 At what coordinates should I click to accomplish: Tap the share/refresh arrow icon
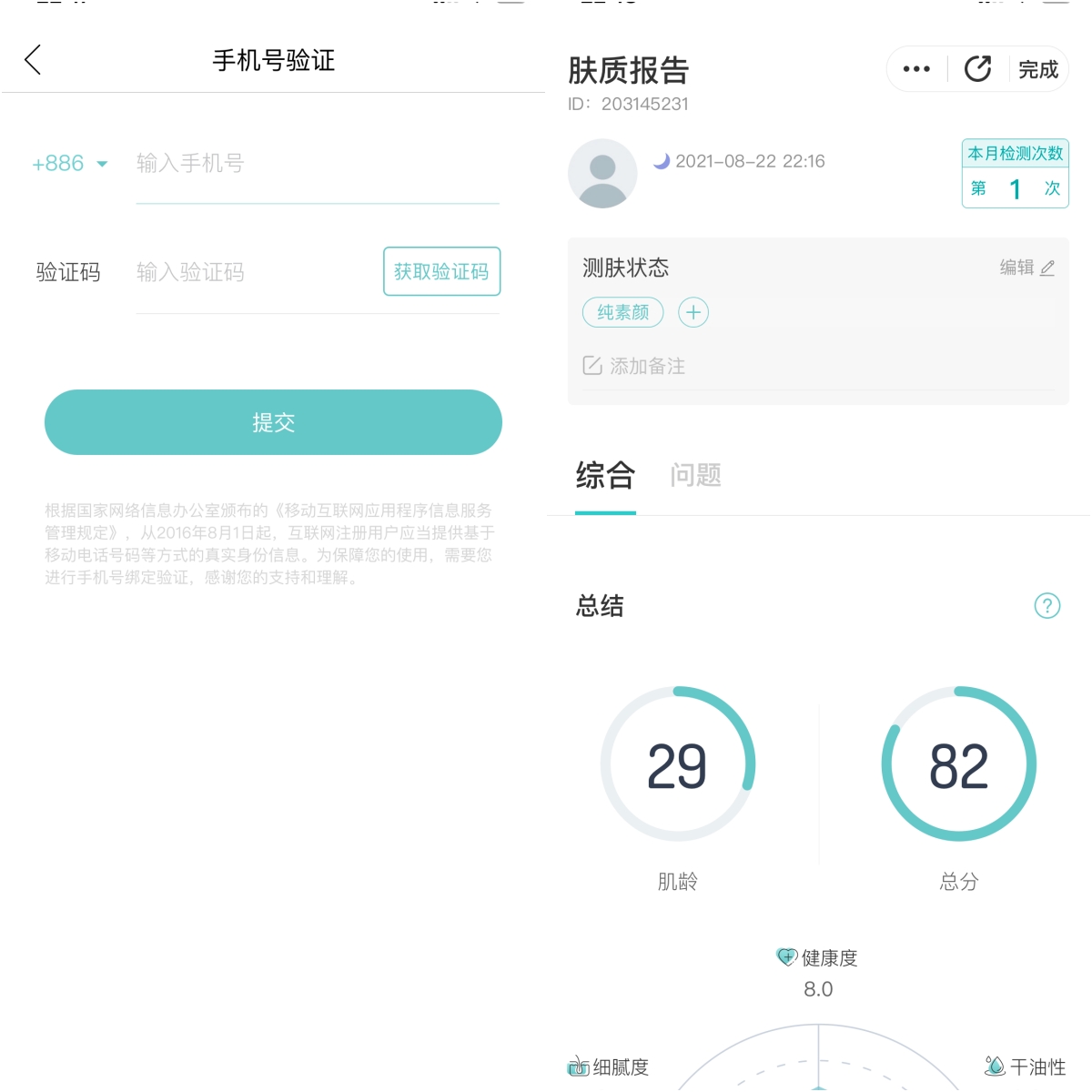pyautogui.click(x=977, y=69)
